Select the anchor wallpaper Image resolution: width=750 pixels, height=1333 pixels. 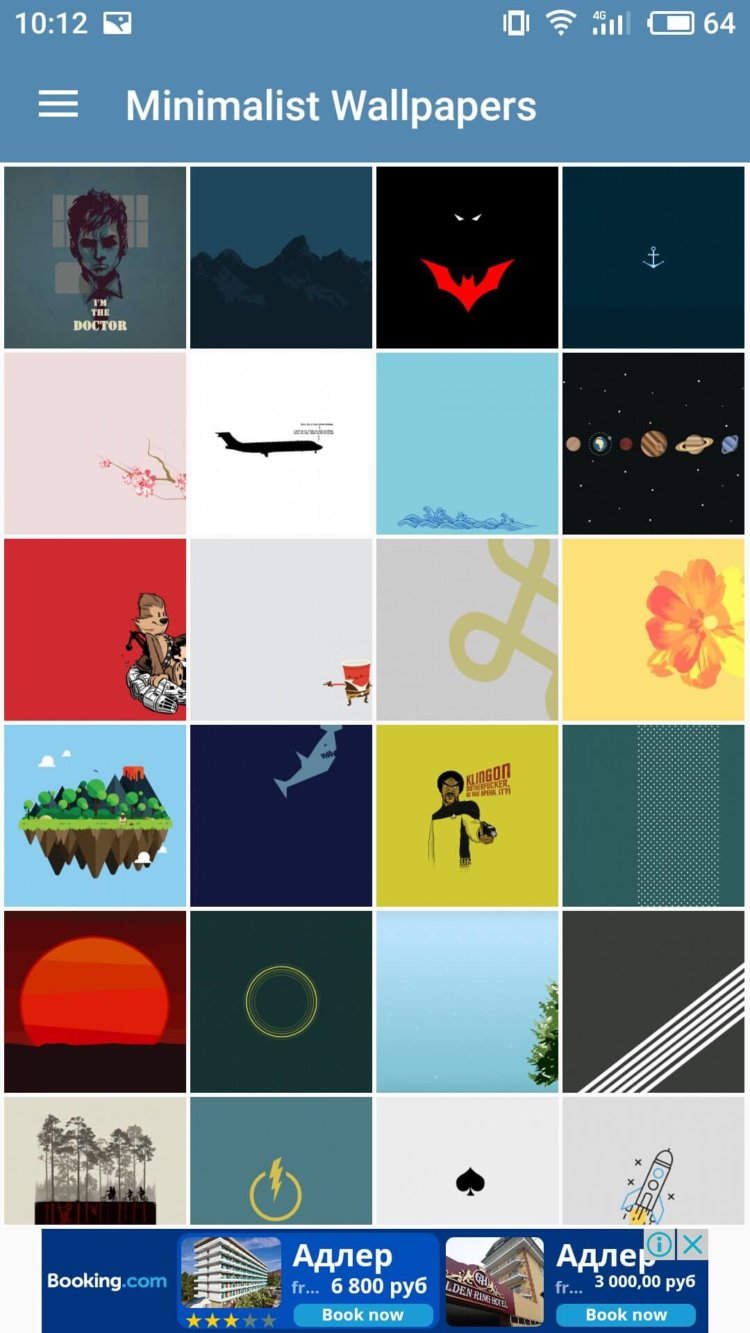pos(652,257)
